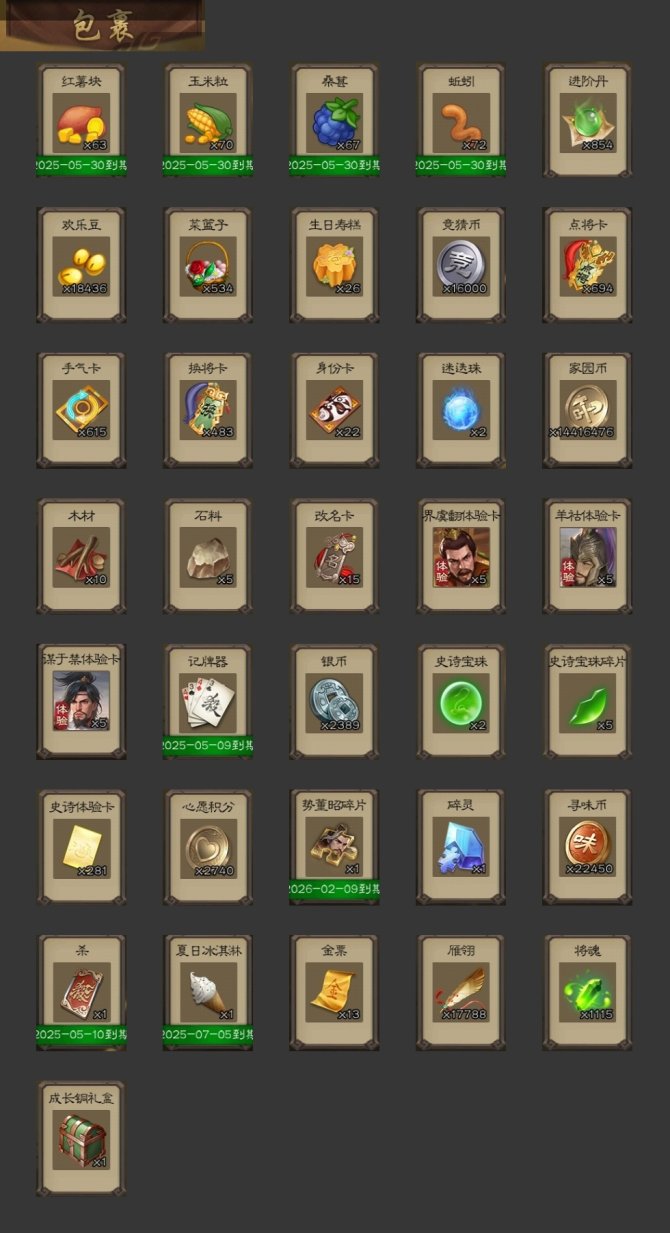The height and width of the screenshot is (1233, 670).
Task: Select the 成长铜礼盒 chest
Action: 82,1138
